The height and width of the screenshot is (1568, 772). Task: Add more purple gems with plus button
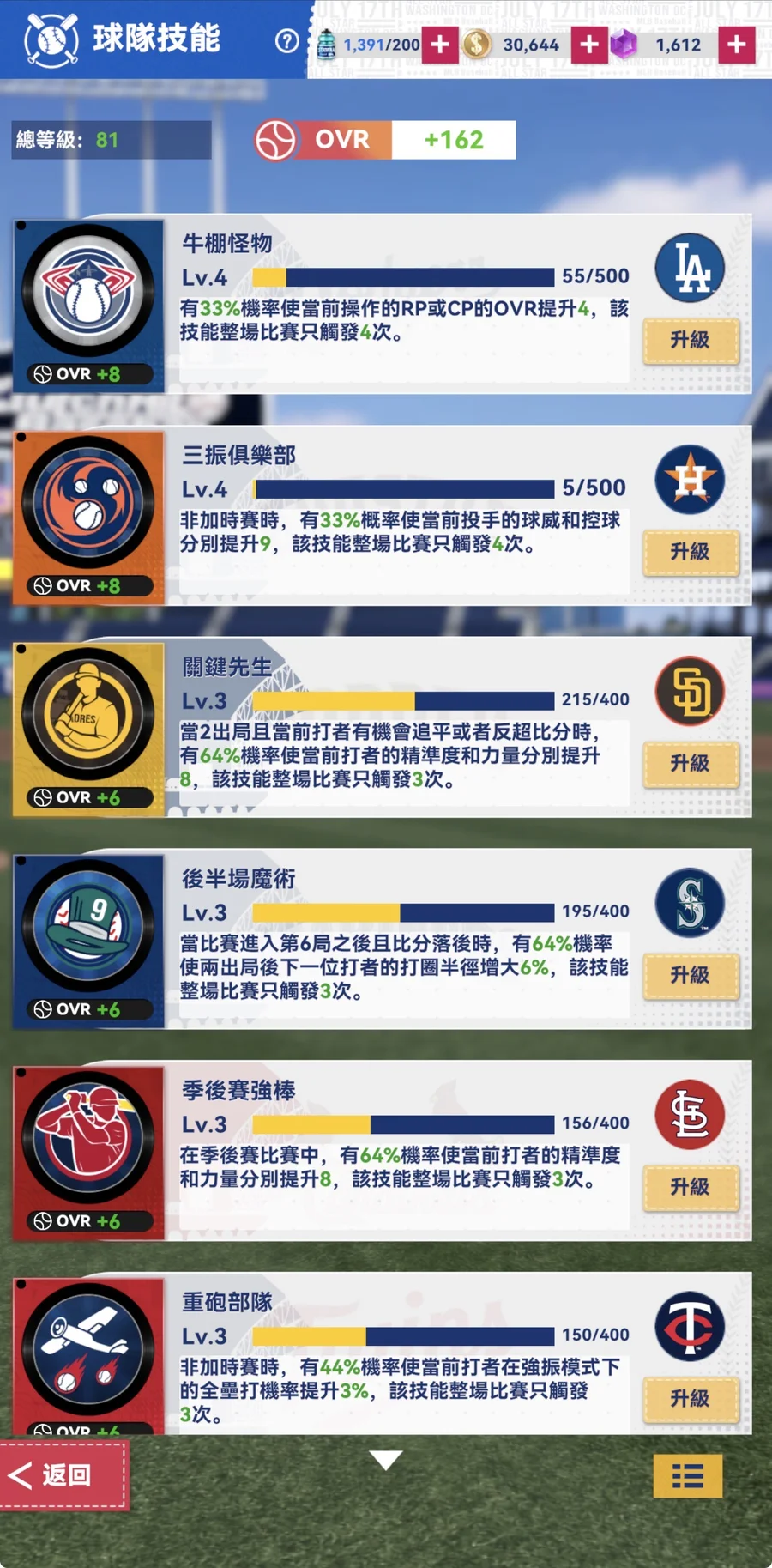(x=737, y=44)
